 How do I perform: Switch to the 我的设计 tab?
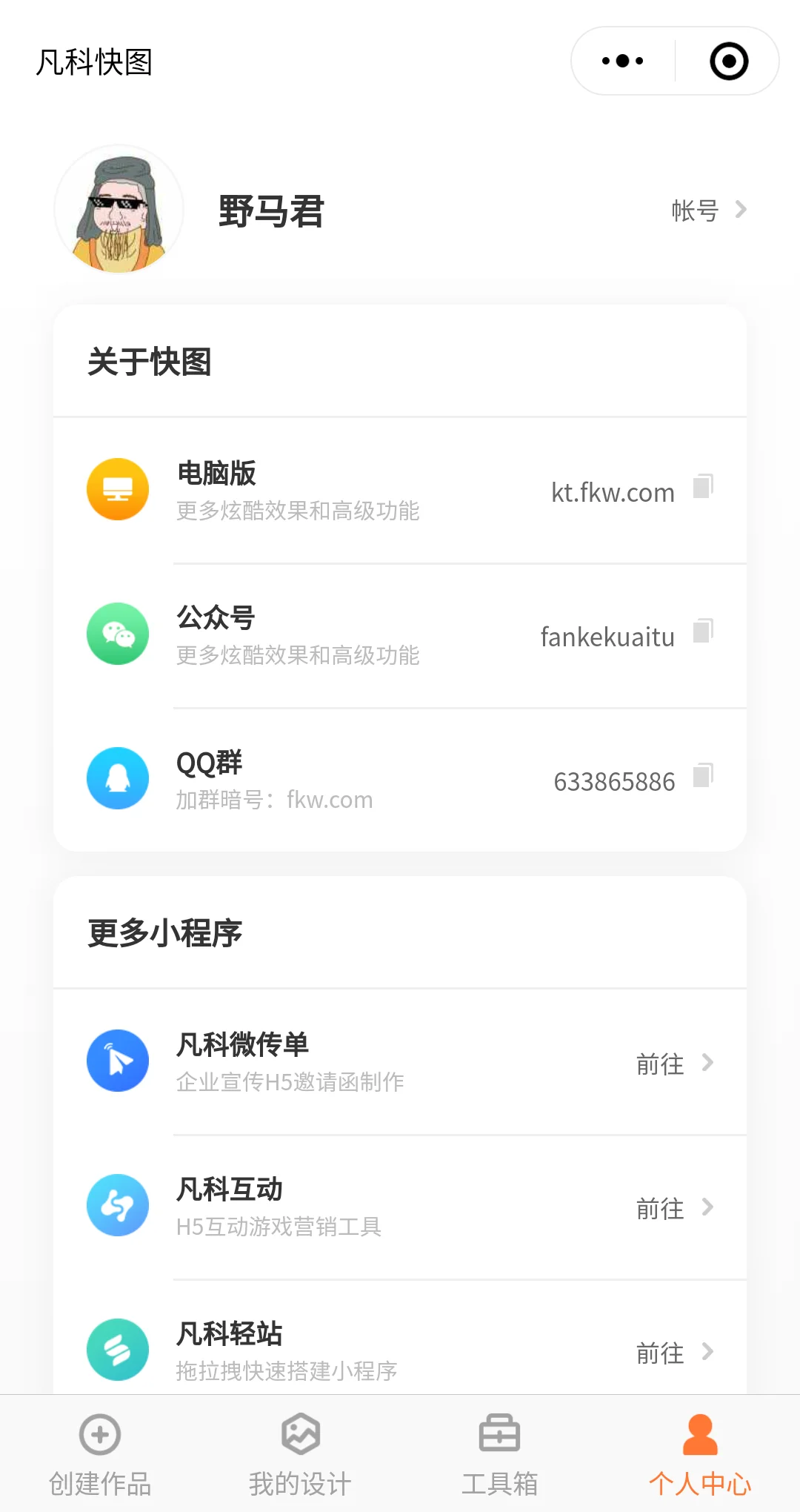pyautogui.click(x=300, y=1454)
